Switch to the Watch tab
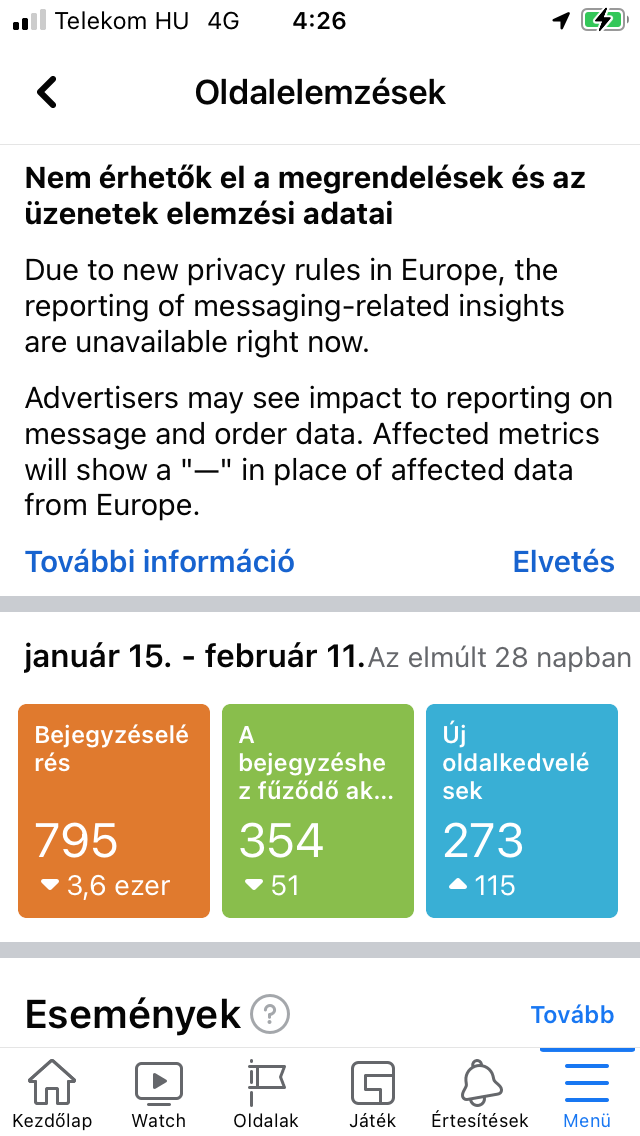The height and width of the screenshot is (1136, 640). [159, 1093]
